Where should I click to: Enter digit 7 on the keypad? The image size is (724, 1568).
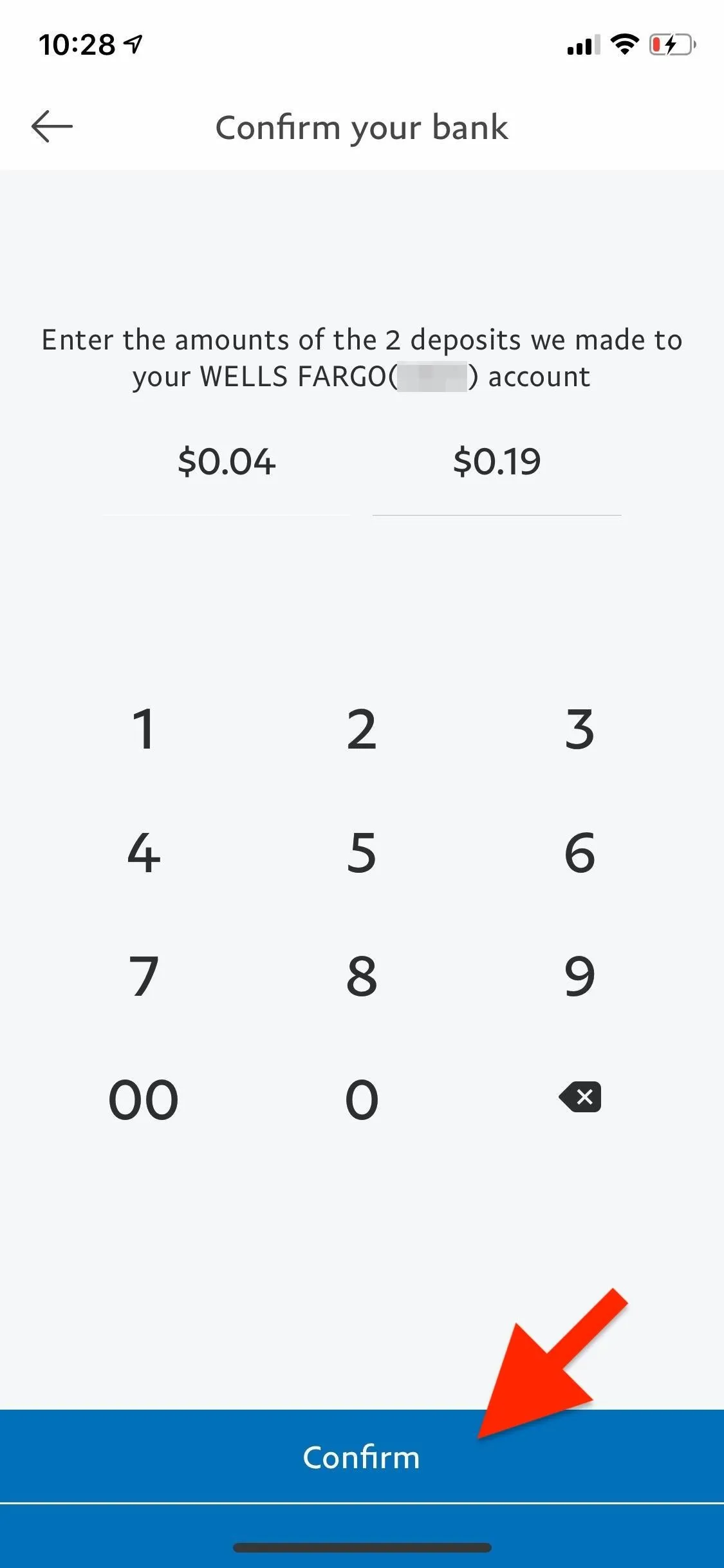tap(144, 976)
